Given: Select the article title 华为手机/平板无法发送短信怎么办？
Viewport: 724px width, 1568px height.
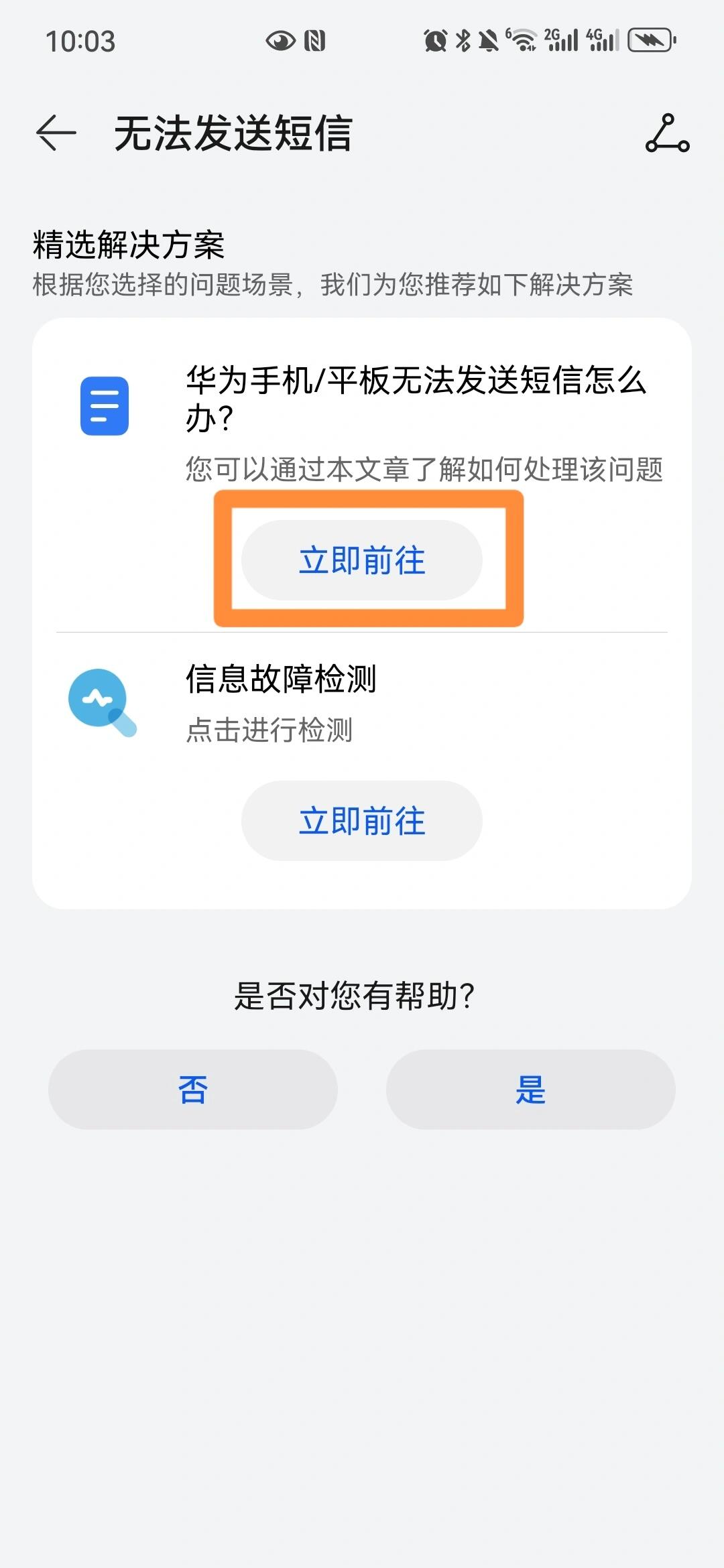Looking at the screenshot, I should pyautogui.click(x=413, y=401).
